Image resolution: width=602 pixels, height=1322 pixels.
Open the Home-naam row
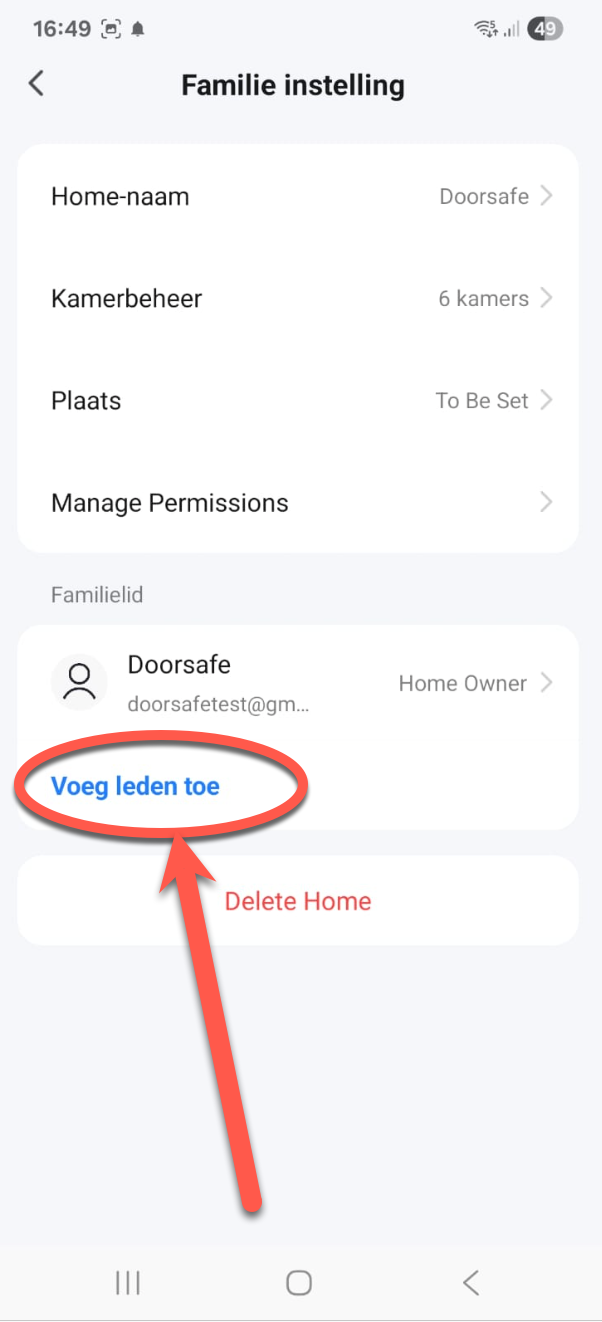(298, 196)
